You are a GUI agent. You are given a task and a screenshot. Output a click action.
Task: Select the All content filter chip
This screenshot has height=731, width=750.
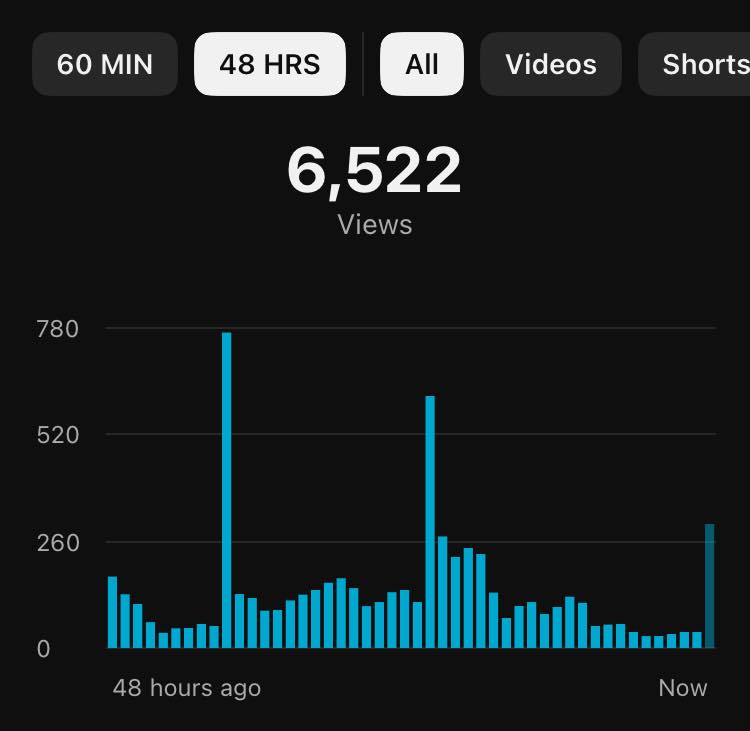click(422, 65)
